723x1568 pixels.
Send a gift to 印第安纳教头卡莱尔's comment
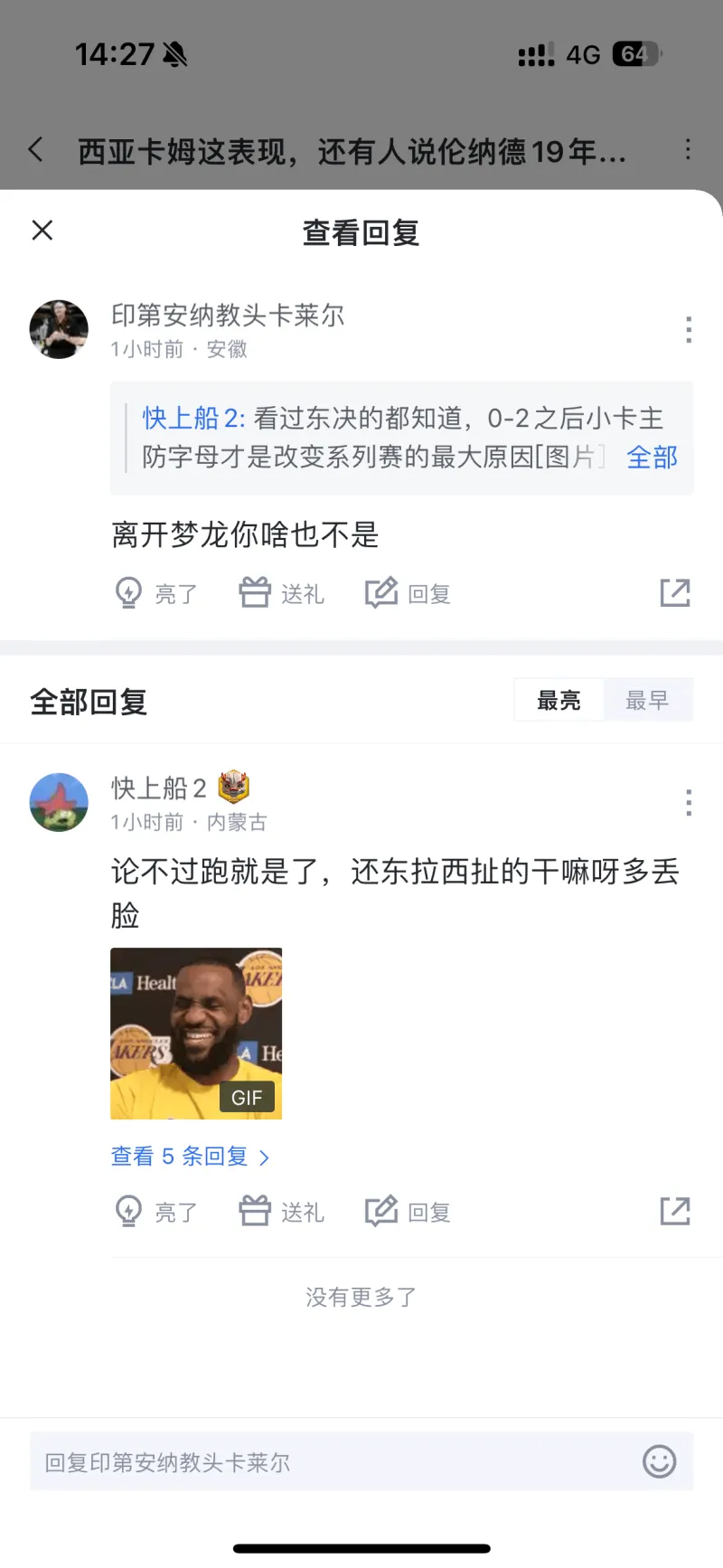point(281,594)
